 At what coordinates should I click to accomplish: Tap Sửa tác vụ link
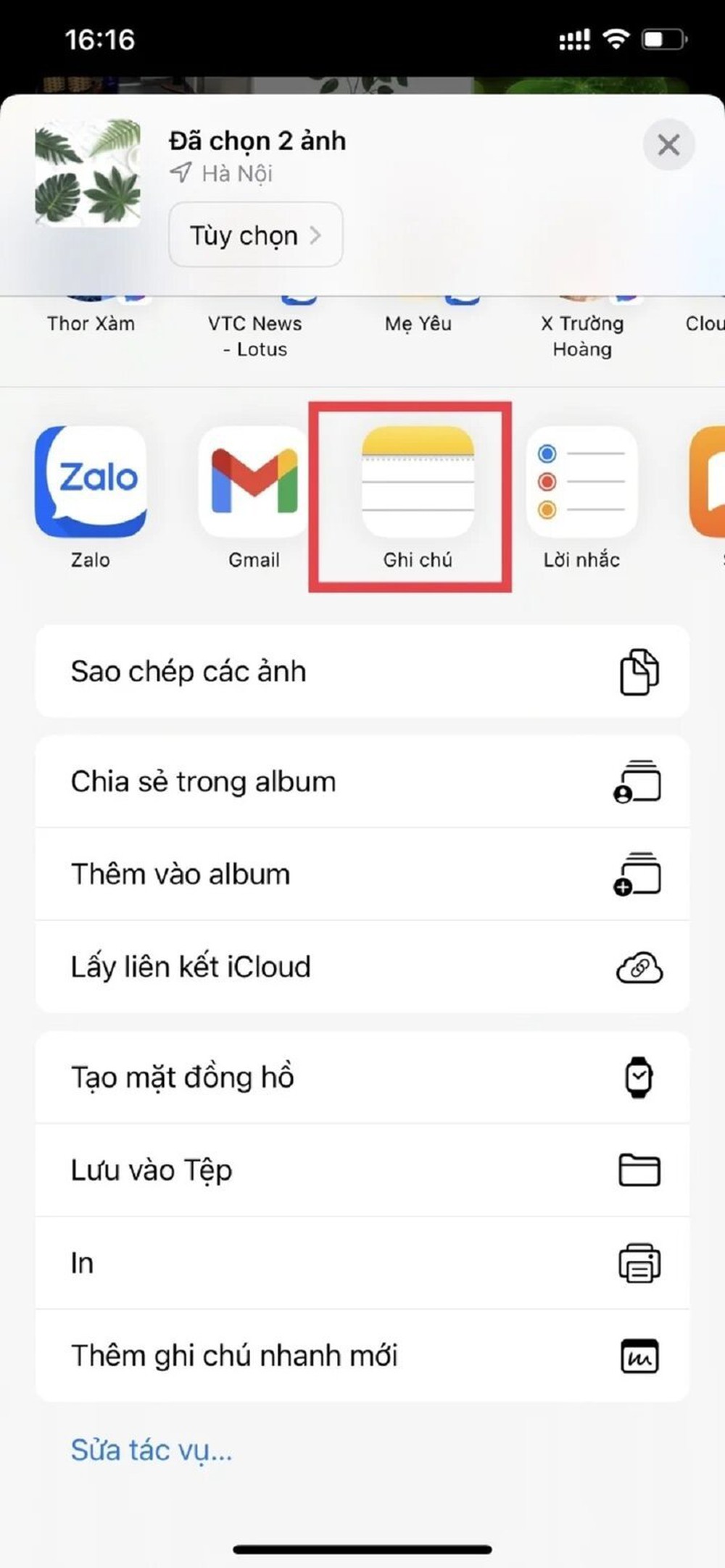coord(152,1449)
